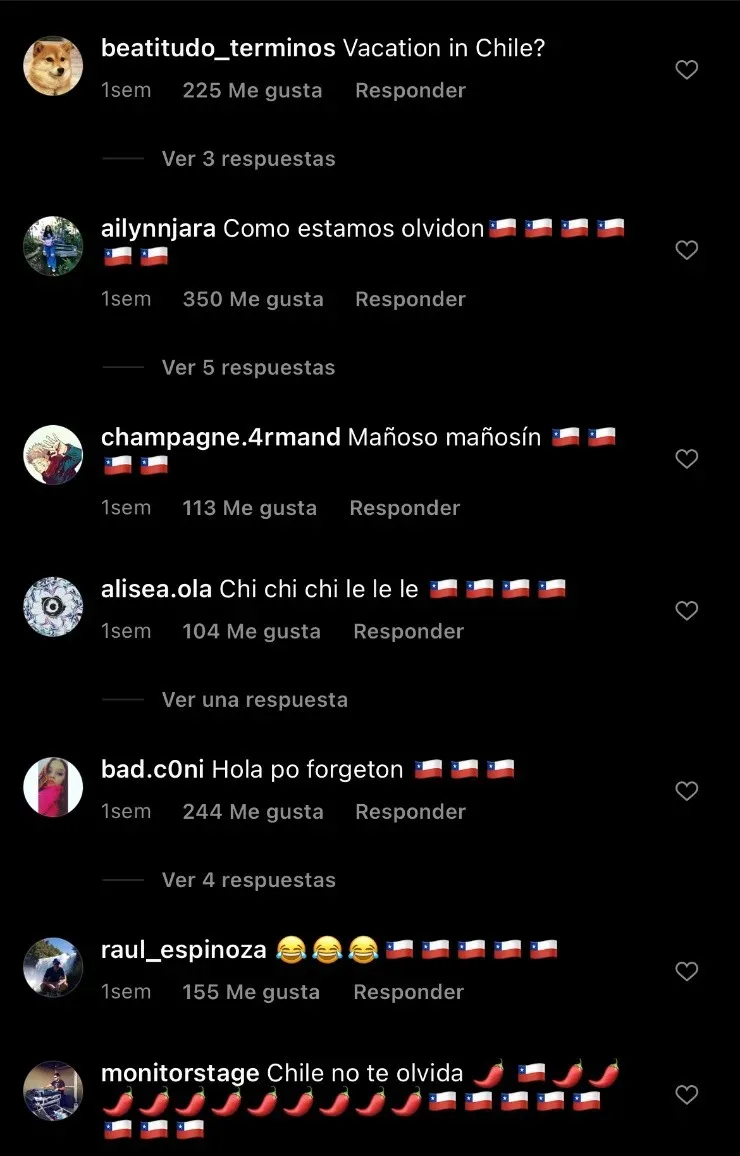Show the one reply under alisea.ola's comment
This screenshot has width=740, height=1156.
click(x=254, y=700)
